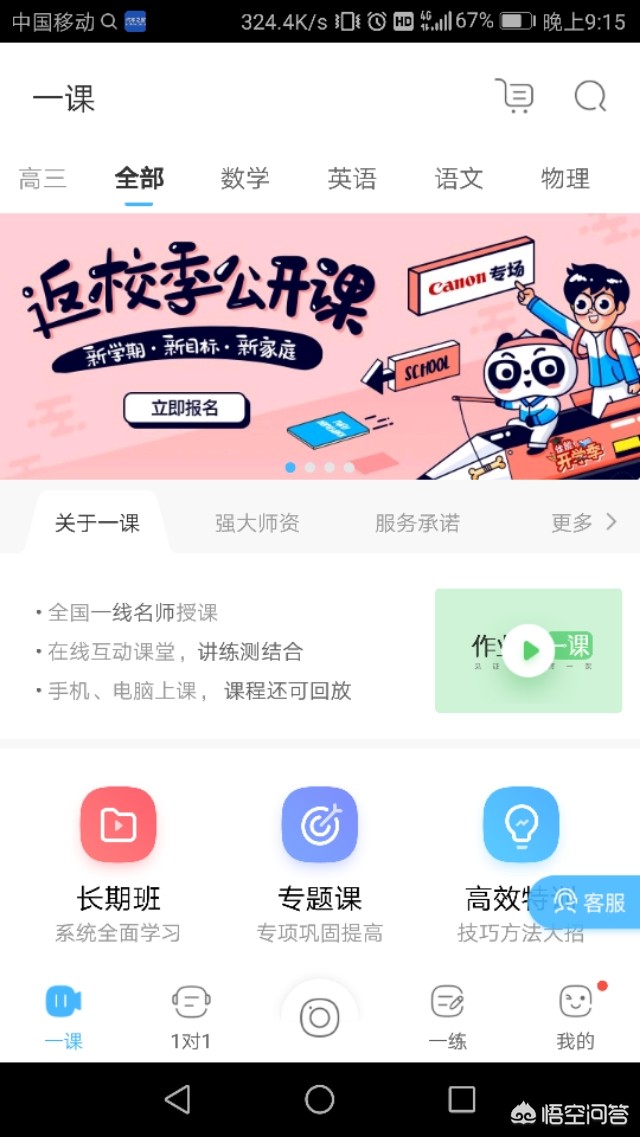Open 客服 customer service
Screen dimensions: 640x1137
coord(590,902)
